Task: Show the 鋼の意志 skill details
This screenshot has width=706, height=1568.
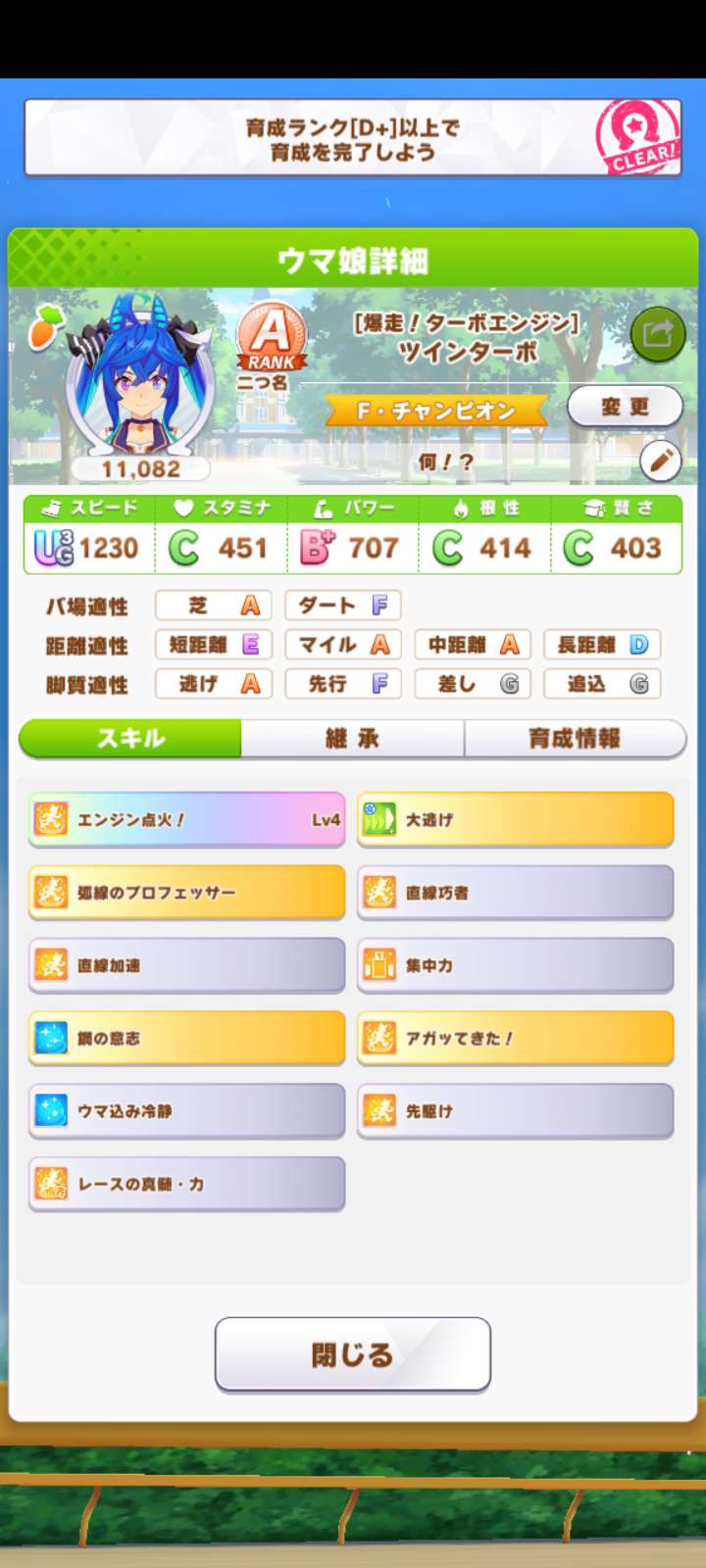Action: (186, 1038)
